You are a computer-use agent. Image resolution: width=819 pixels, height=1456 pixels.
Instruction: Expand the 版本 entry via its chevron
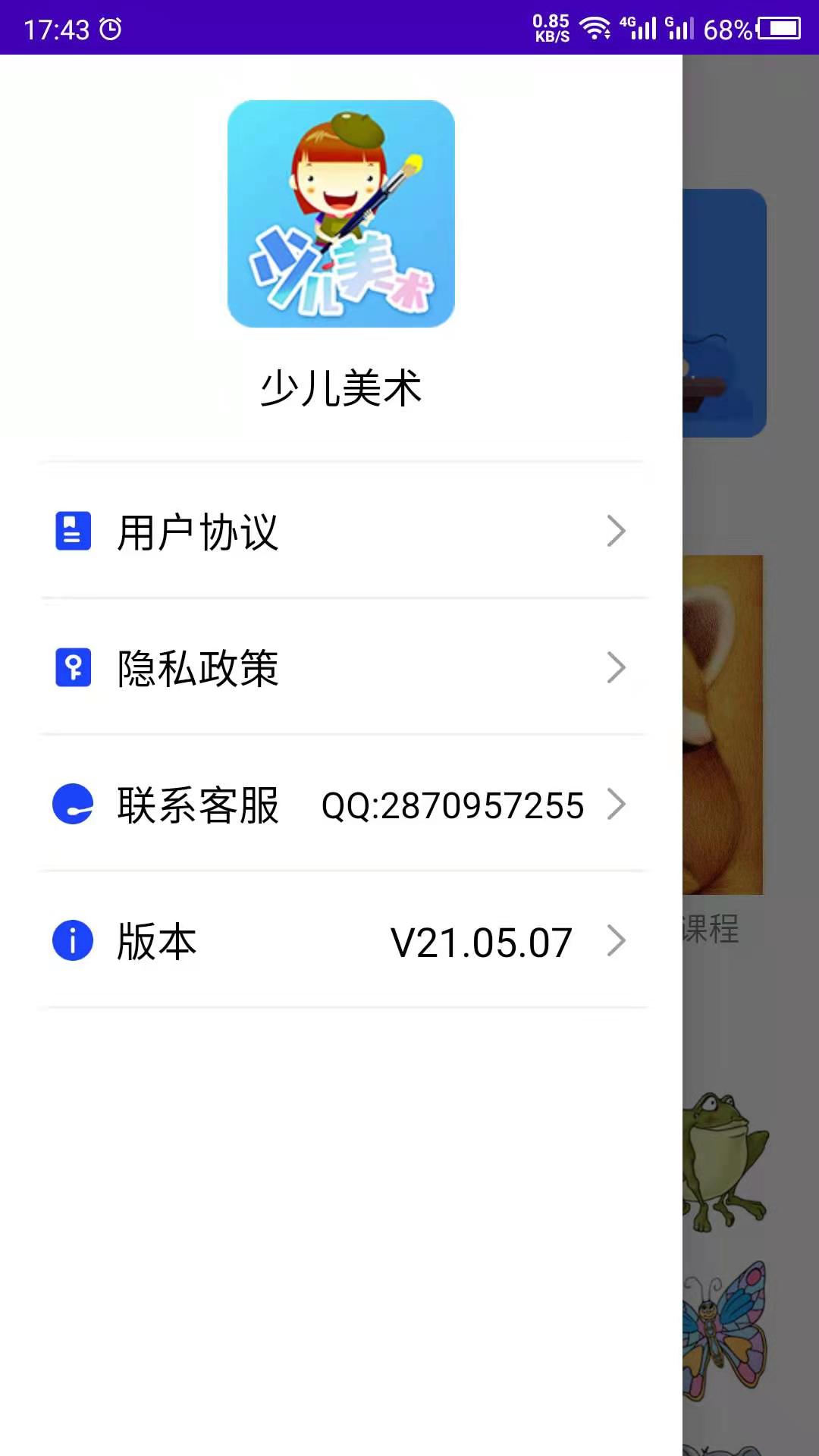point(617,941)
